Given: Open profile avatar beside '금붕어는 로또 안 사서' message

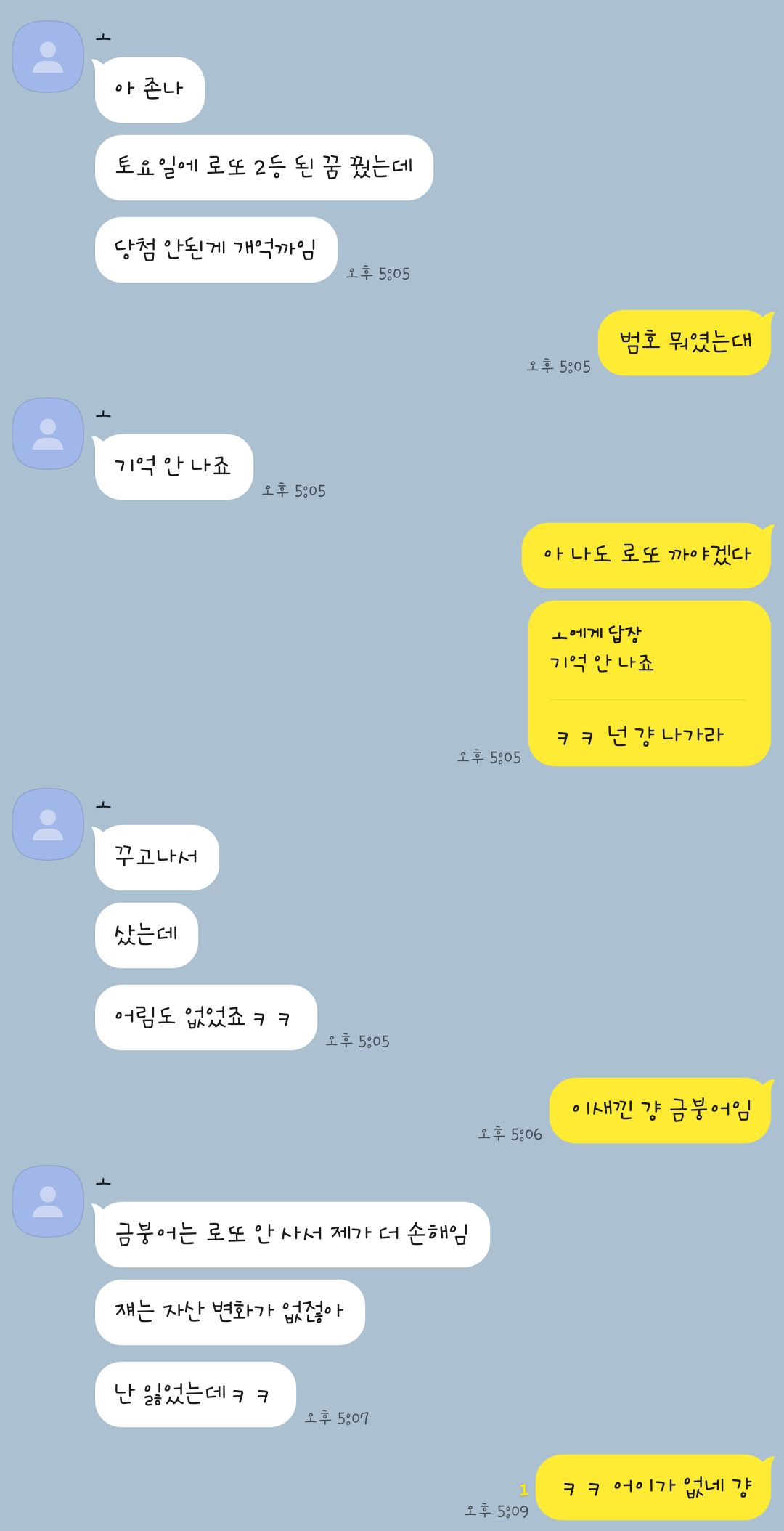Looking at the screenshot, I should 48,1201.
